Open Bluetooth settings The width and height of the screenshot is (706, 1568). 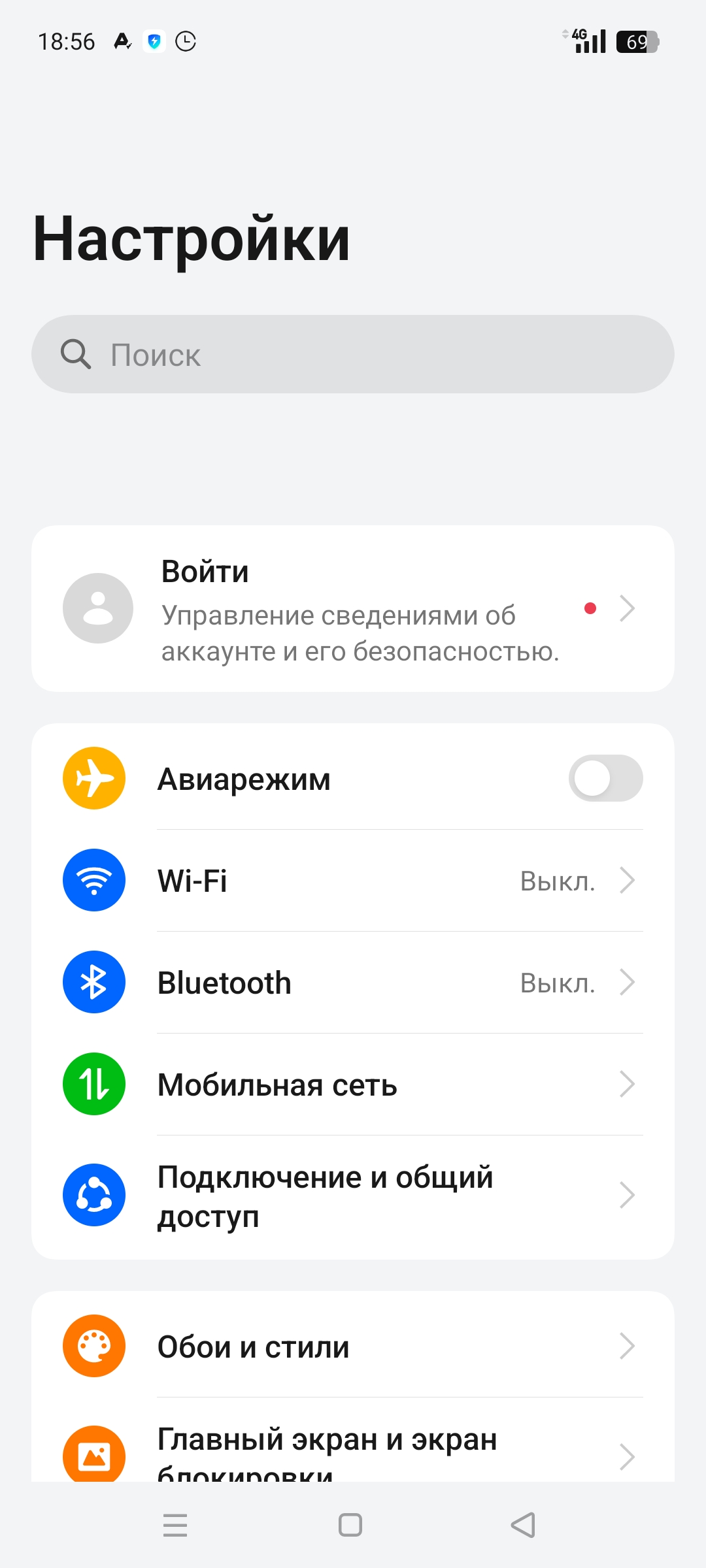click(x=353, y=983)
